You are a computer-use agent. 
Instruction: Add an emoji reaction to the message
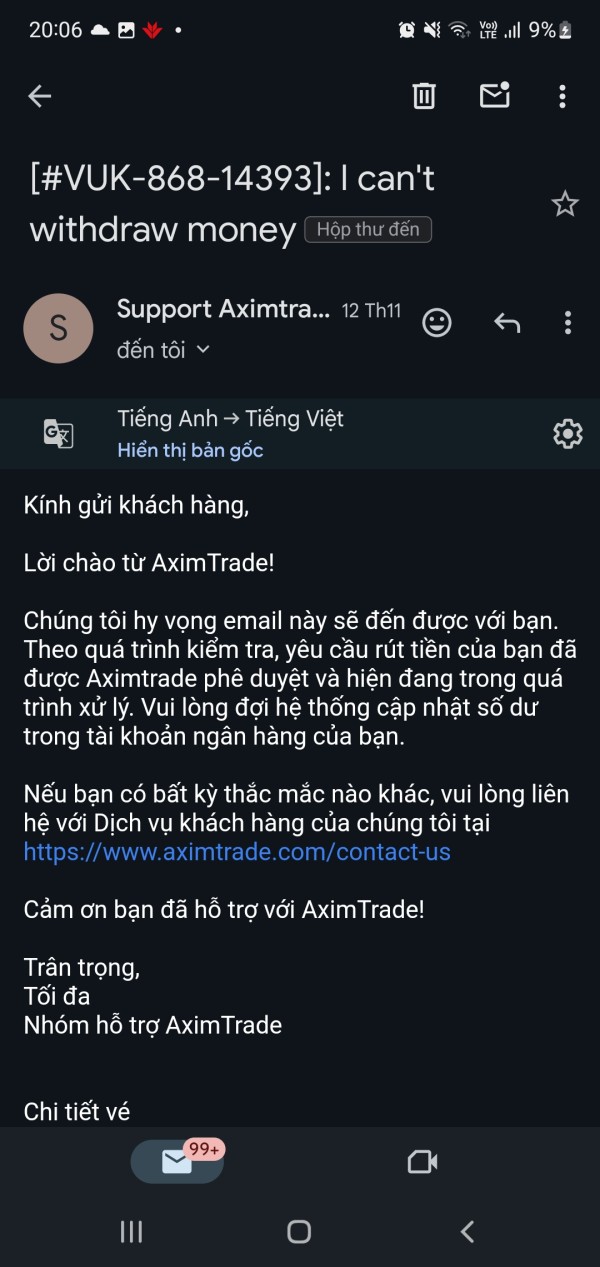point(437,323)
